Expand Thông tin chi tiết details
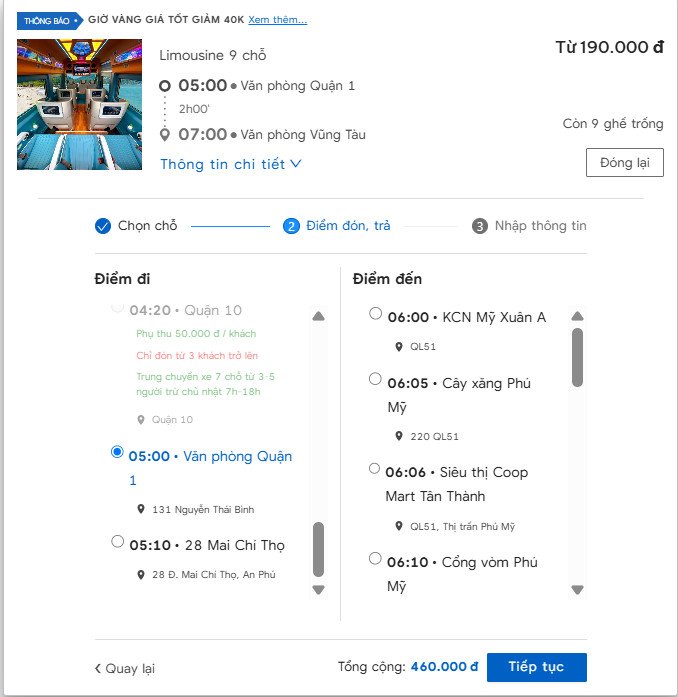This screenshot has height=697, width=678. [x=231, y=164]
